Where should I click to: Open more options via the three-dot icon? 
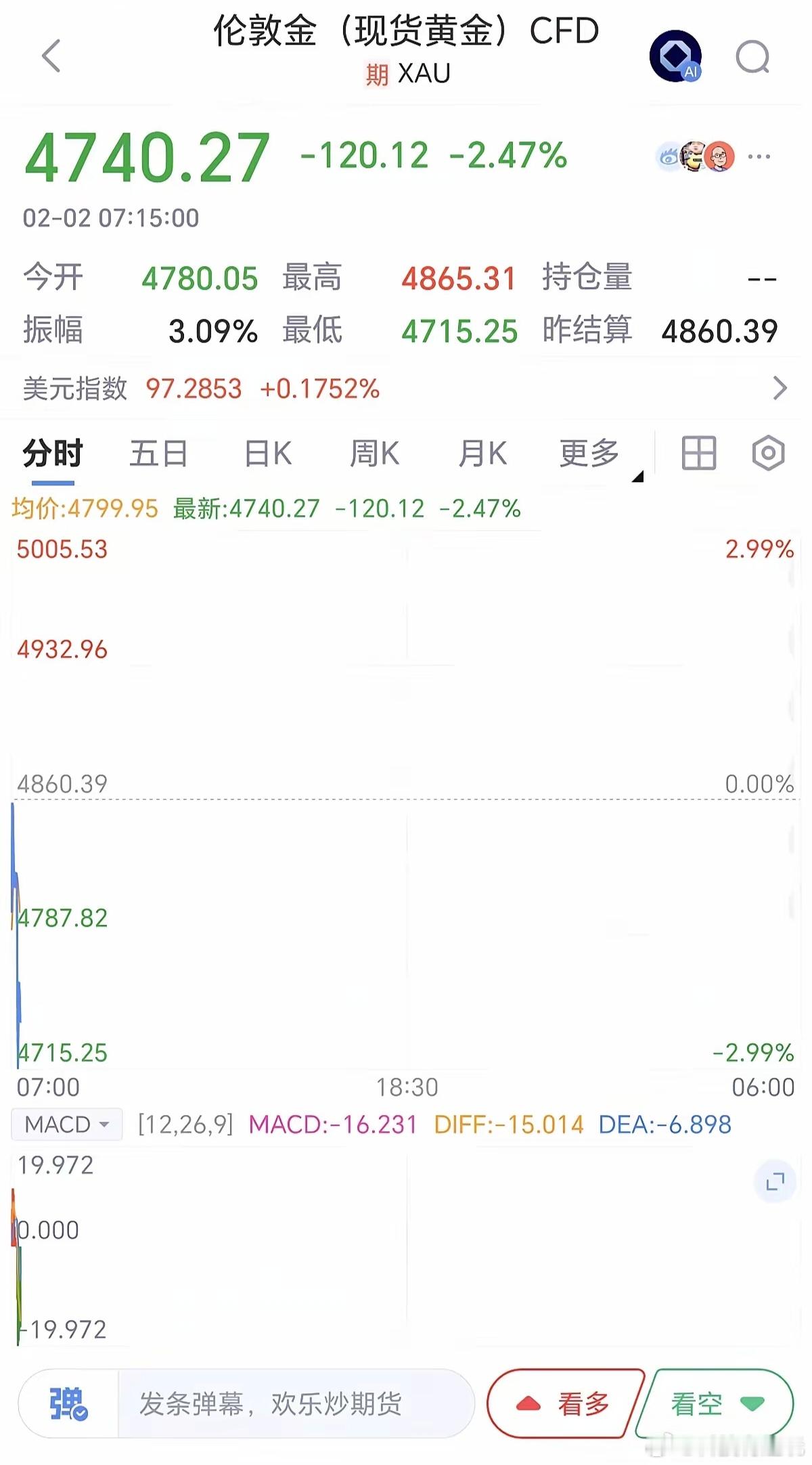tap(758, 156)
